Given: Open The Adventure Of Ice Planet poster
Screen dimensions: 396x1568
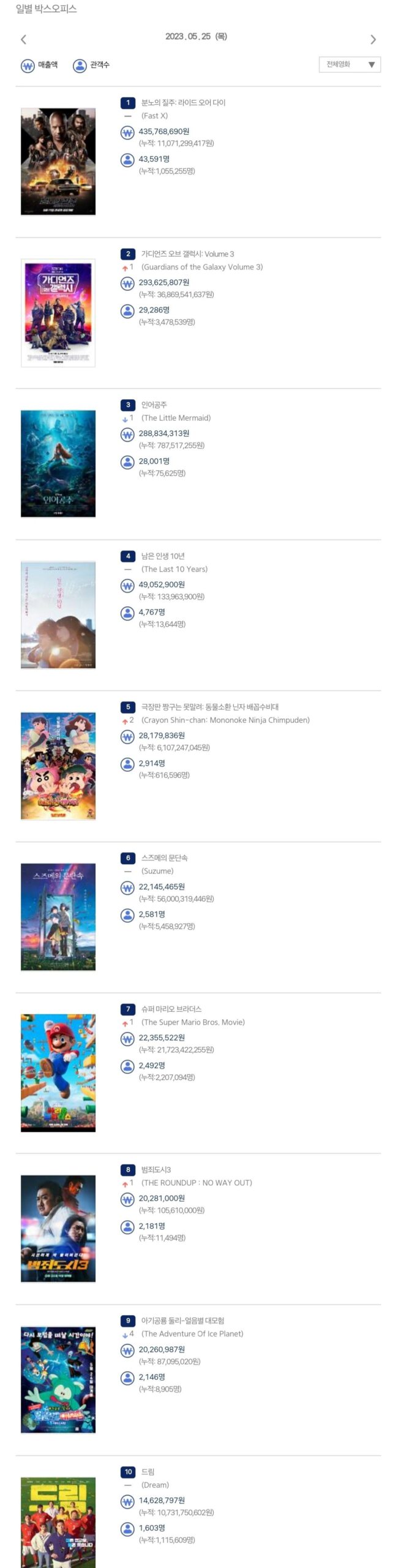Looking at the screenshot, I should [58, 1379].
